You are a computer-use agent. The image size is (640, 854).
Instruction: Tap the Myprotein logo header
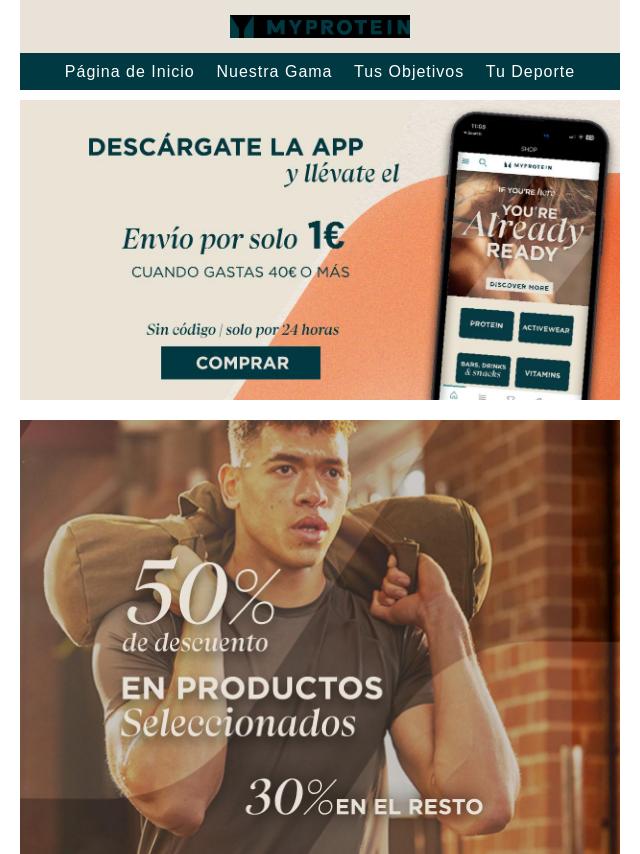[320, 27]
